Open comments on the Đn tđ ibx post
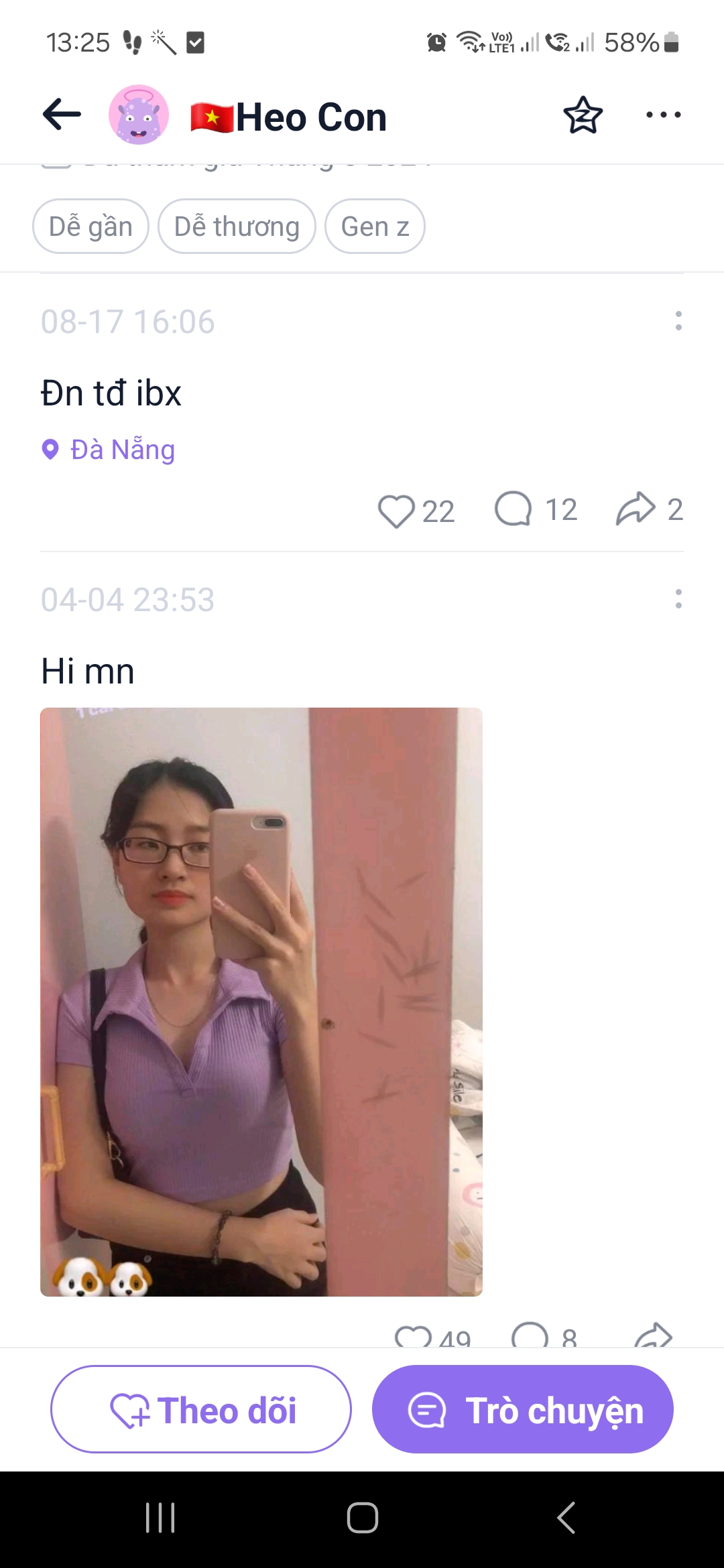 (514, 509)
